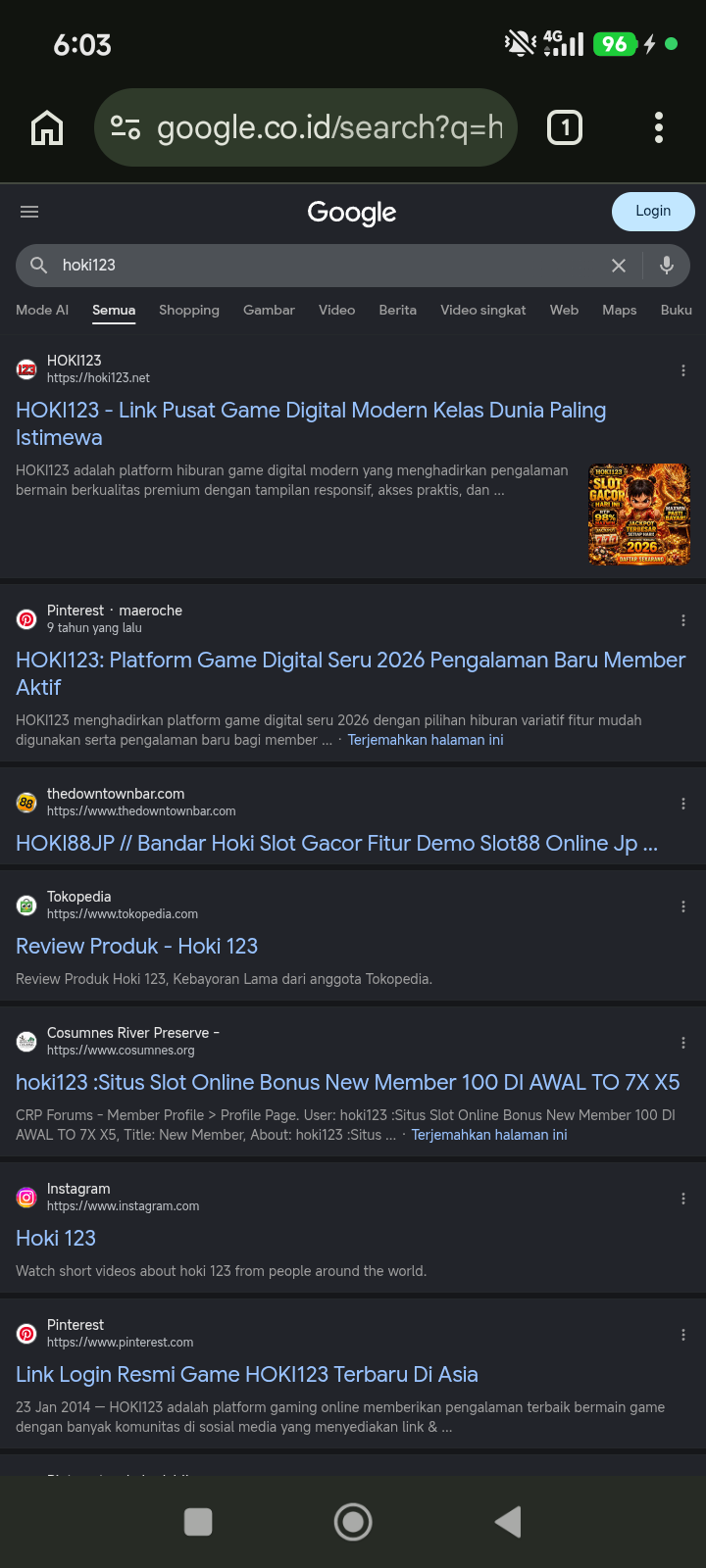Screen dimensions: 706x1568
Task: Go back with the system back button
Action: point(508,1522)
